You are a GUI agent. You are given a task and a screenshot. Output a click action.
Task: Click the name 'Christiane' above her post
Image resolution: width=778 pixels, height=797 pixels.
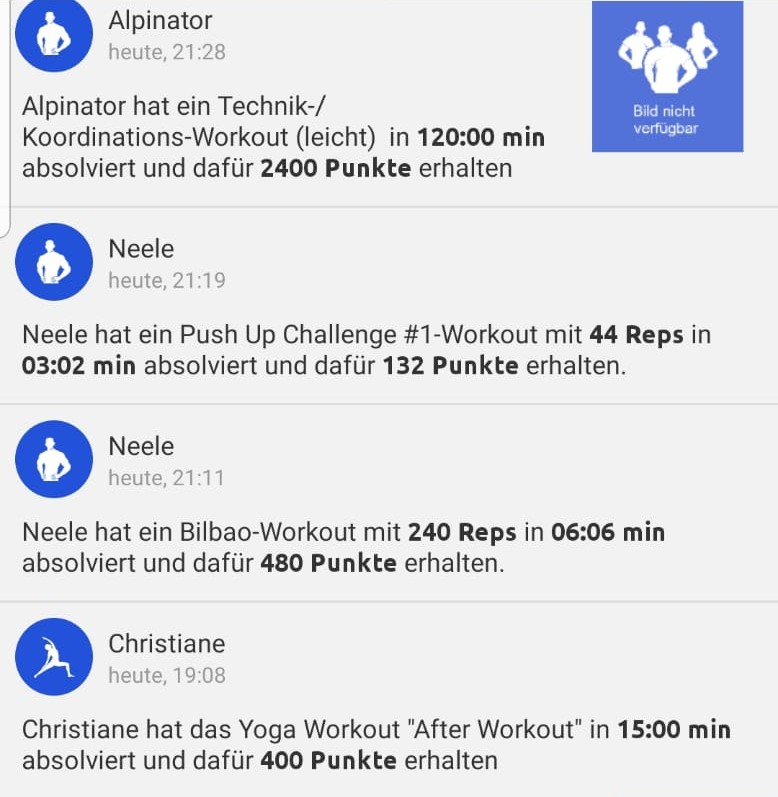(167, 644)
